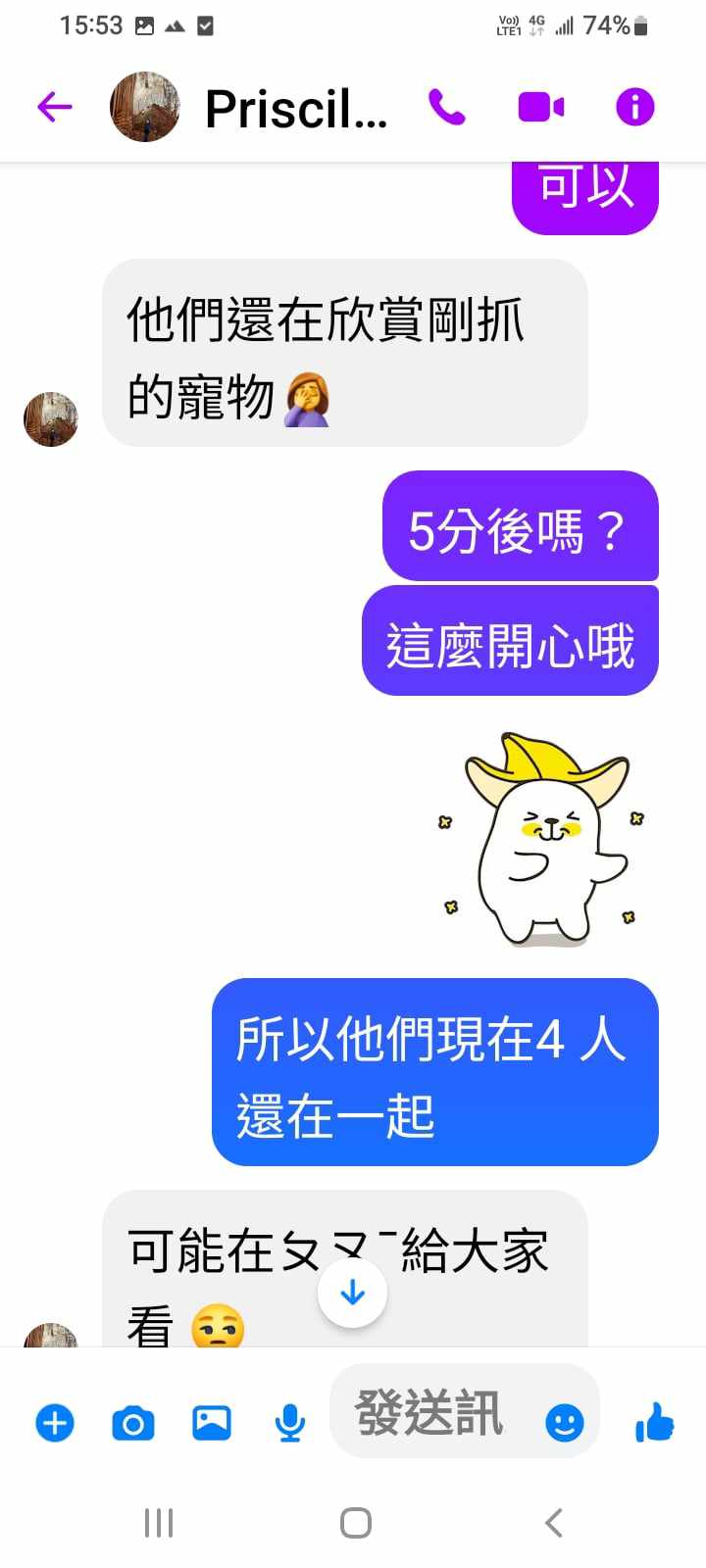Image resolution: width=706 pixels, height=1568 pixels.
Task: Pick a photo from the gallery
Action: (x=212, y=1423)
